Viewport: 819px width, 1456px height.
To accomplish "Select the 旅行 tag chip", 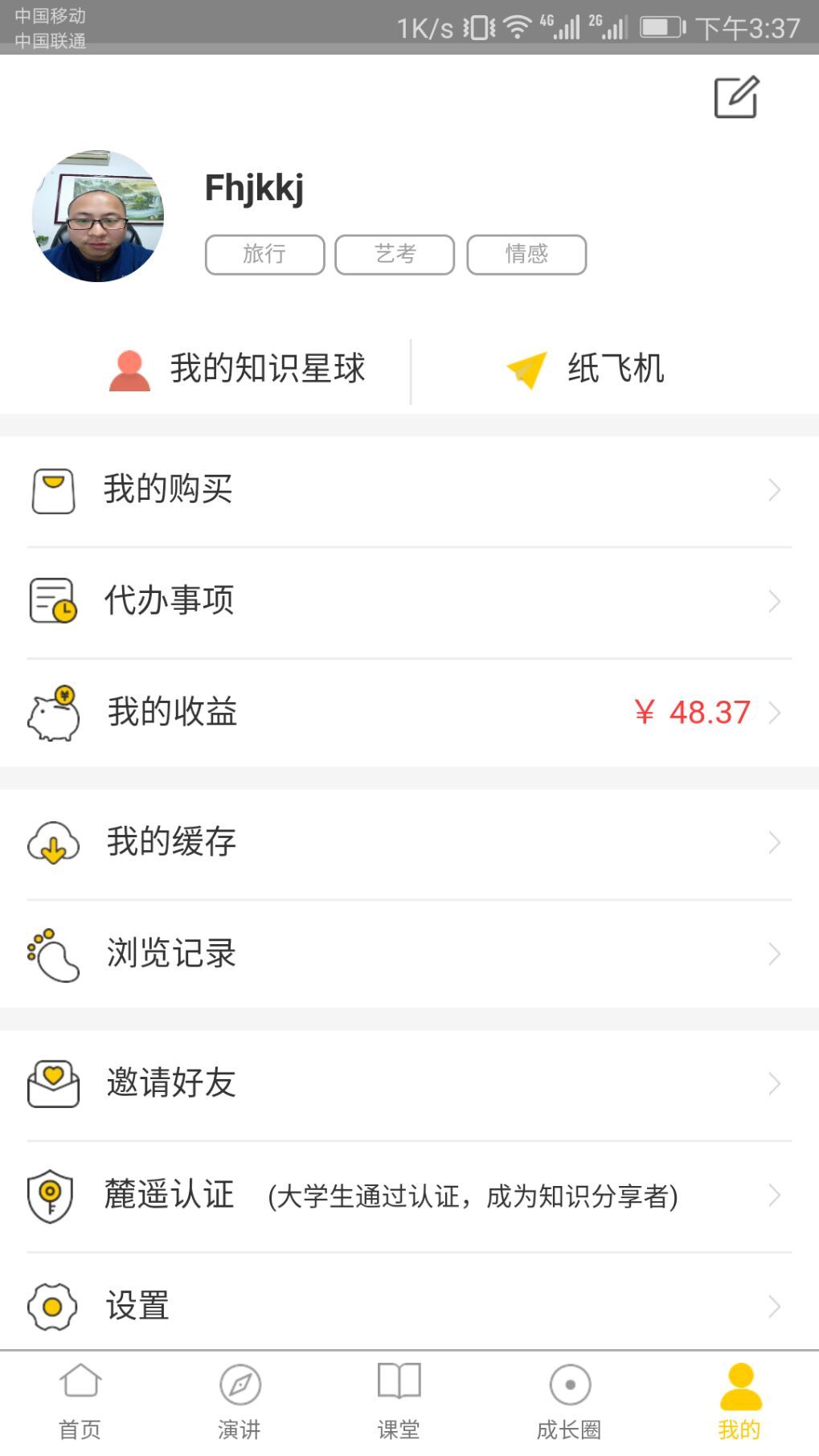I will coord(264,254).
